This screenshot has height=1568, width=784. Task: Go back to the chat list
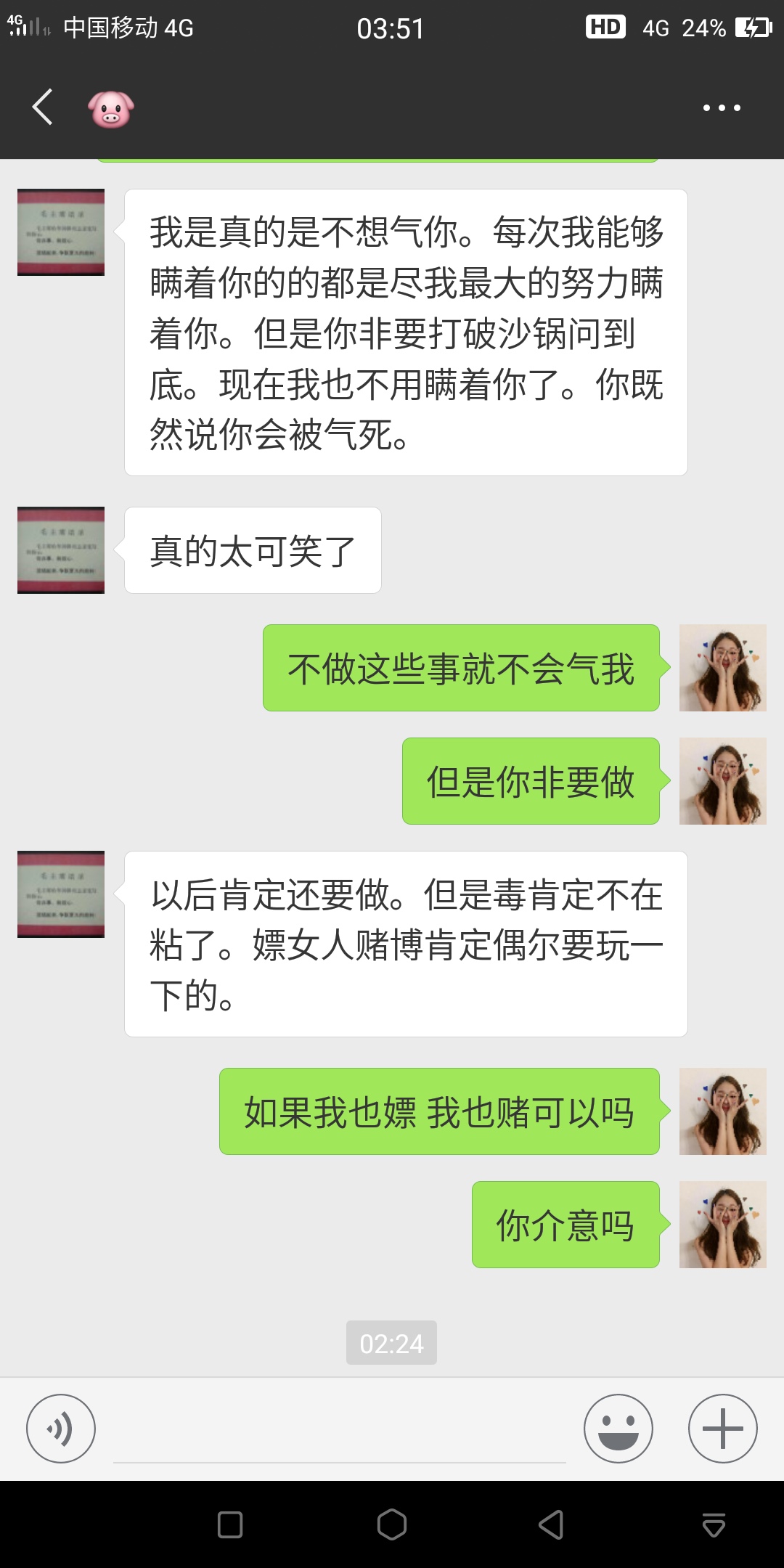click(44, 107)
